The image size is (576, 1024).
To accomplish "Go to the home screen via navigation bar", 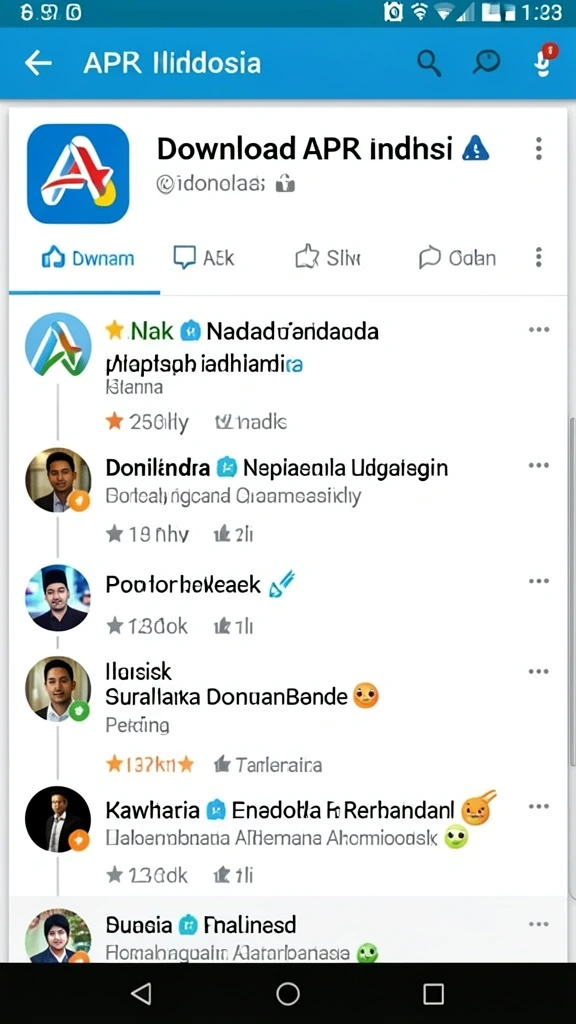I will [x=288, y=994].
